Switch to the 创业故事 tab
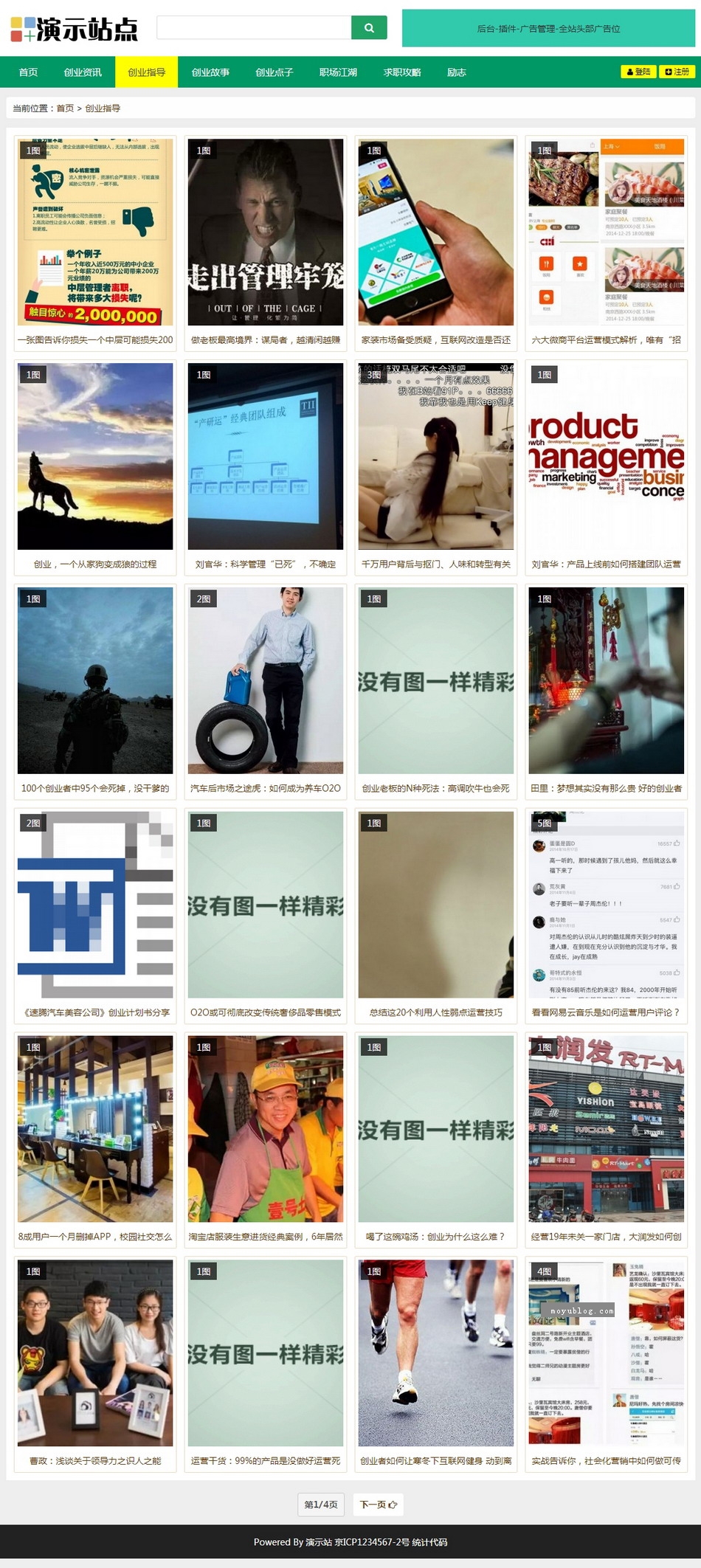 [x=210, y=72]
